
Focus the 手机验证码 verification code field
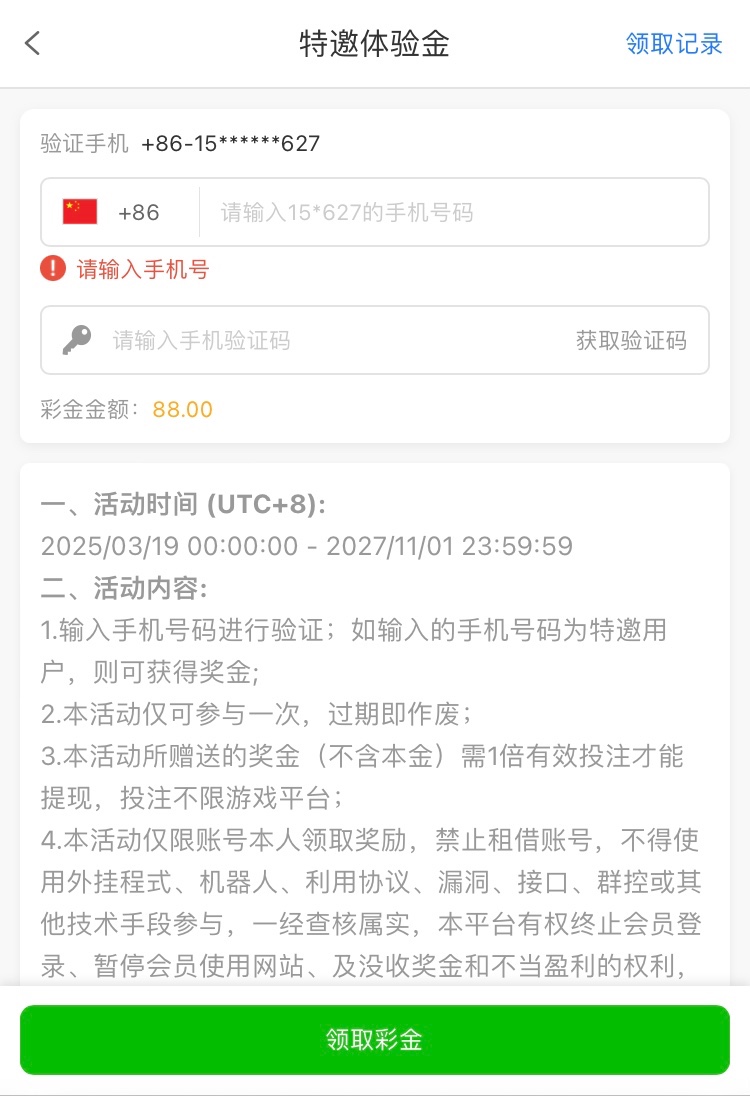point(320,340)
